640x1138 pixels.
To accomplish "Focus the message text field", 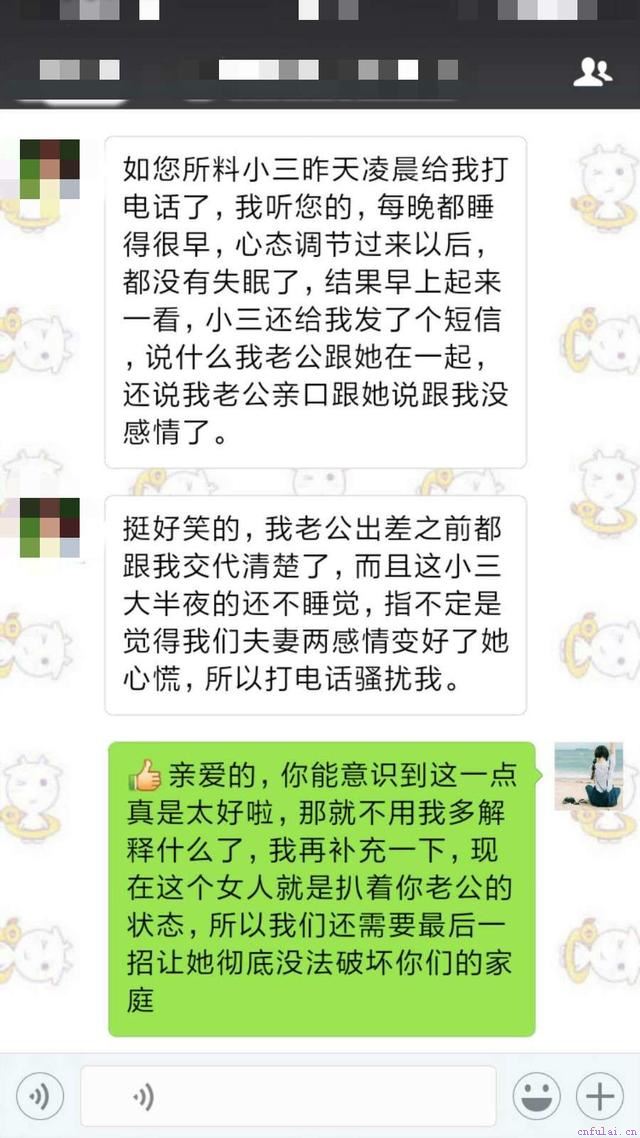I will 288,1097.
